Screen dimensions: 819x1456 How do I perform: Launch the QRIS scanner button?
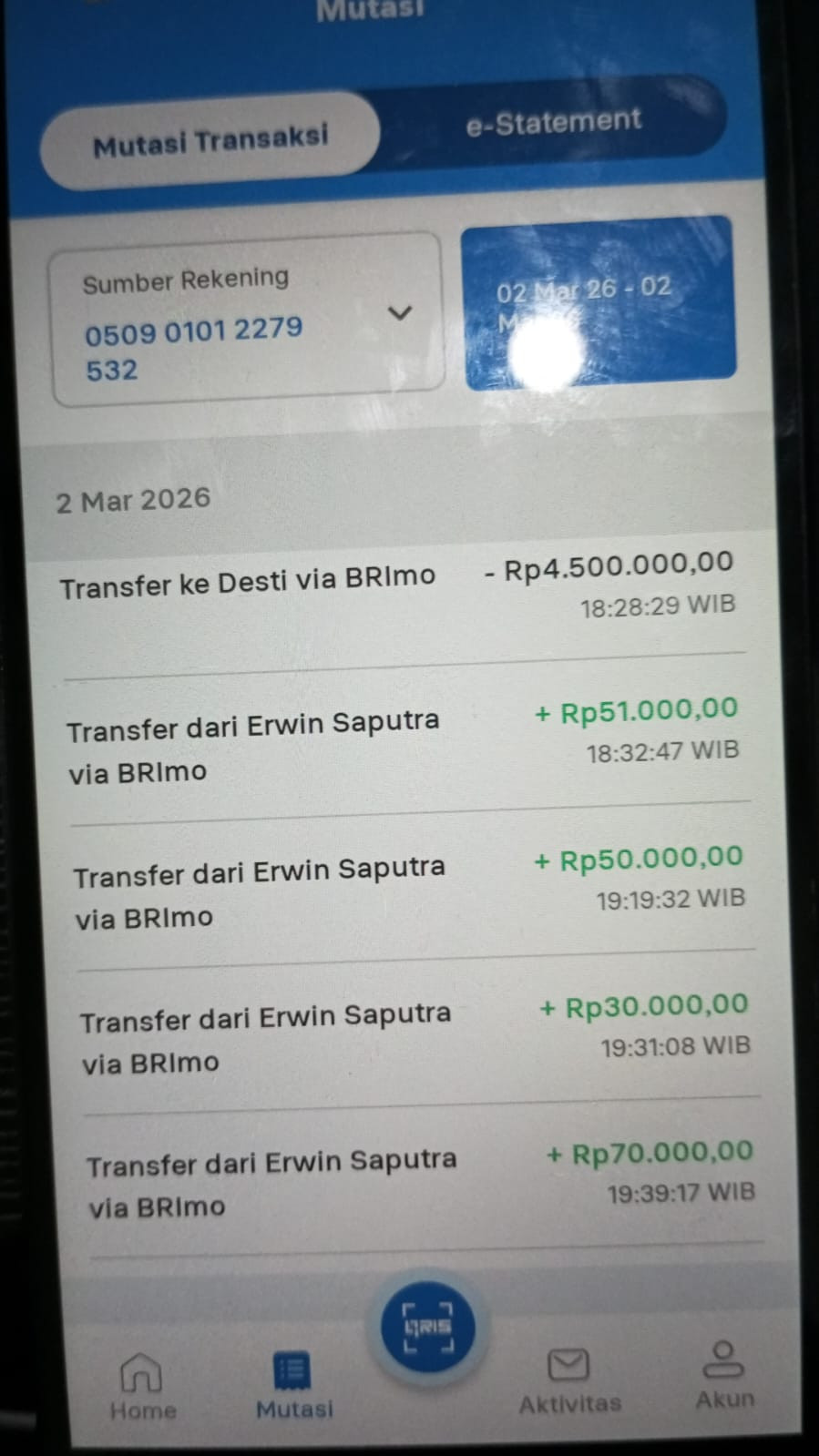pos(428,1327)
